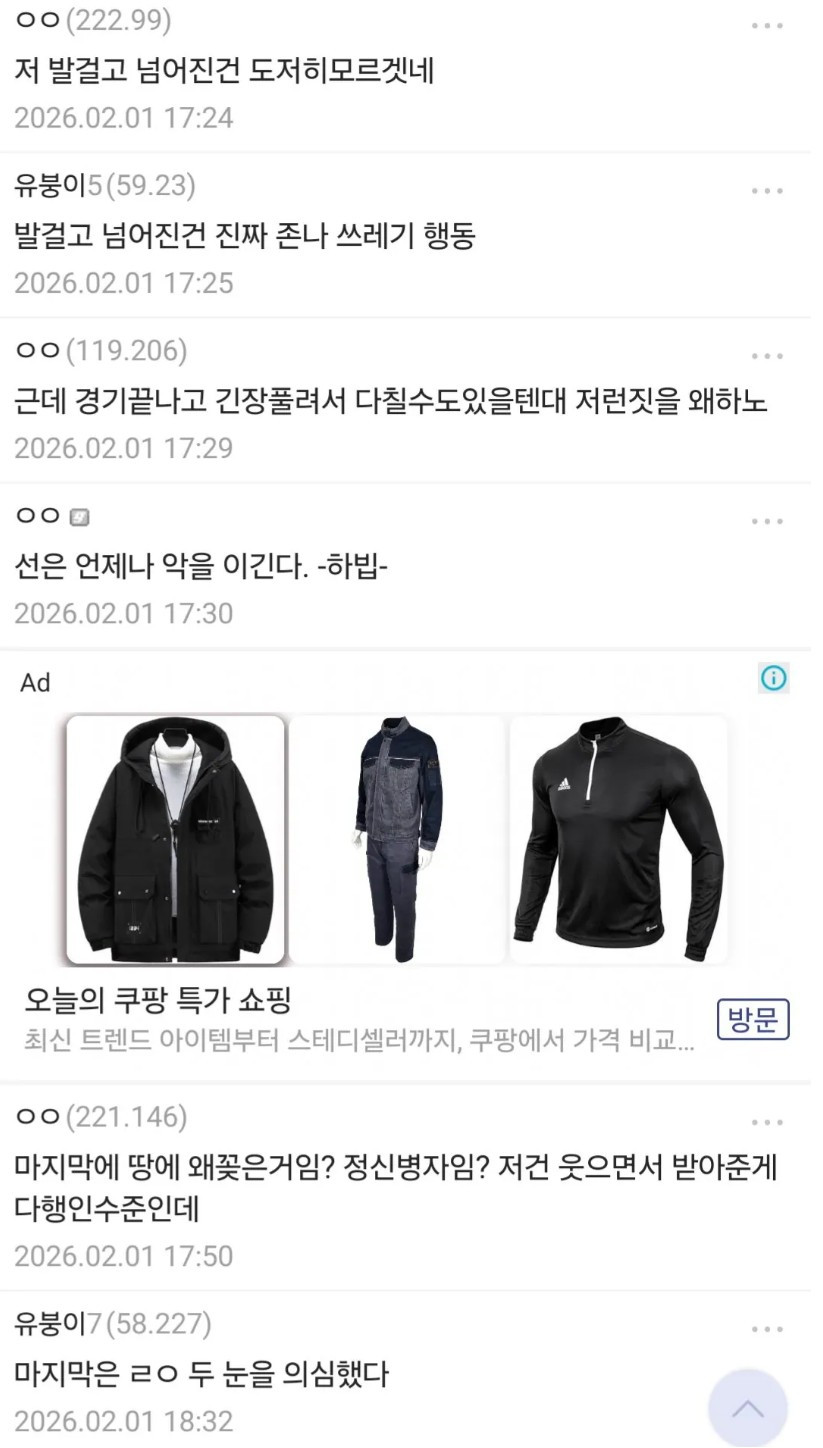Viewport: 823px width, 1448px height.
Task: Open options for the 하빕 quote comment
Action: coord(767,520)
